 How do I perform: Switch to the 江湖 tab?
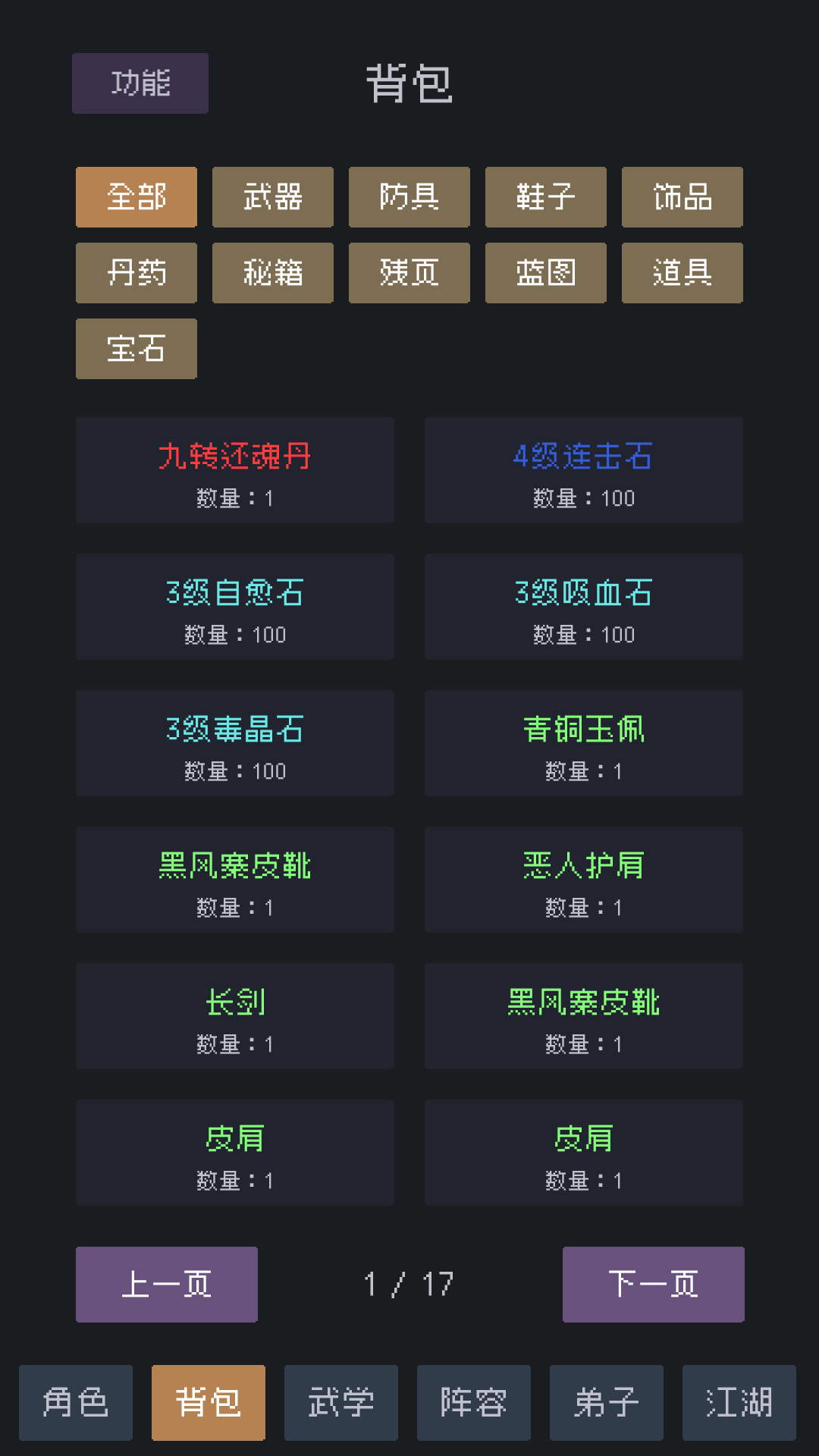point(739,1402)
